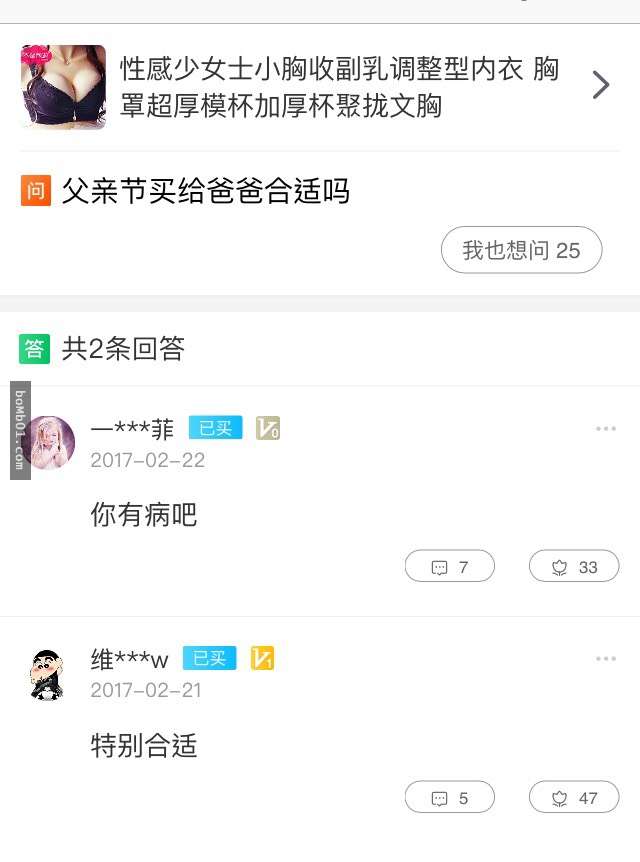Open 一***菲's profile avatar

click(48, 443)
